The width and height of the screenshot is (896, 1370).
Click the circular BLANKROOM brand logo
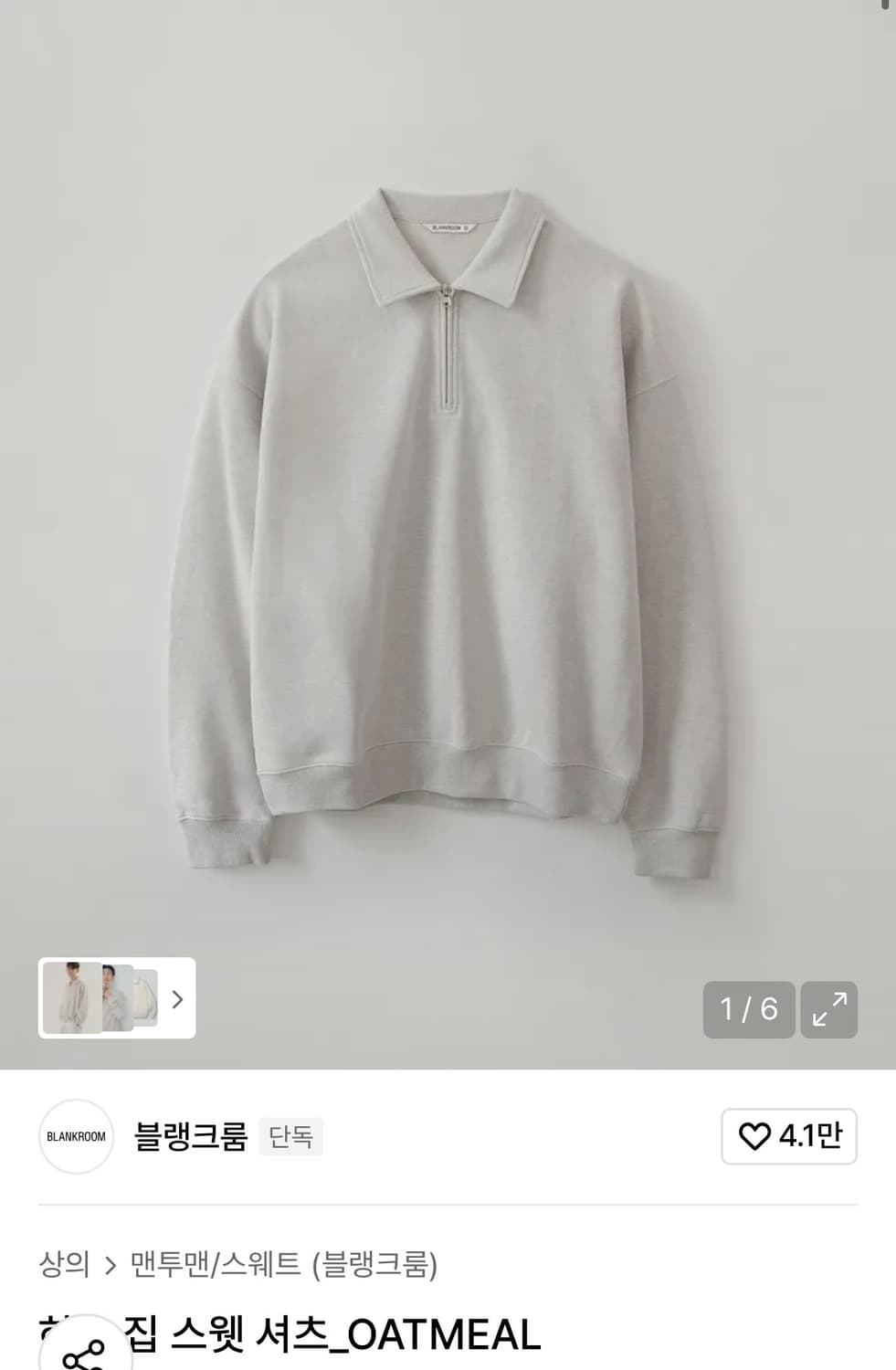(x=75, y=1137)
